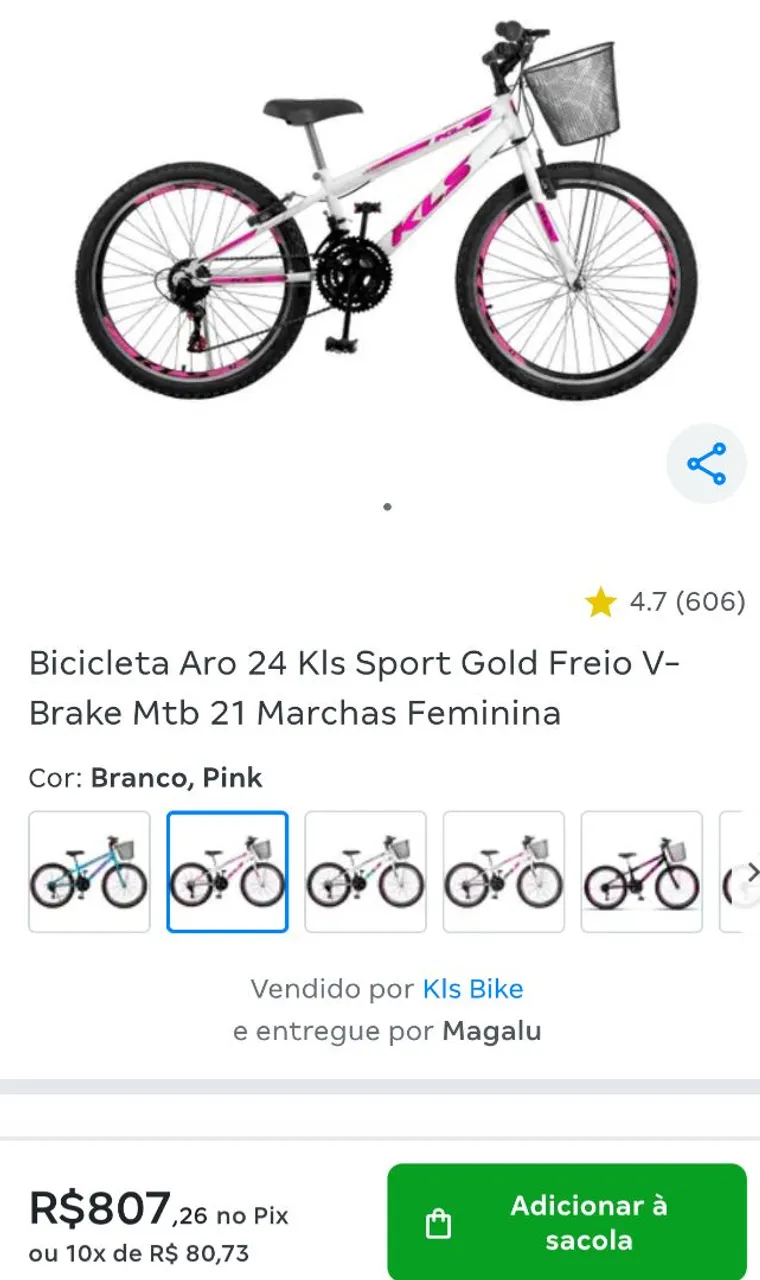Select the blue bicycle color option
The height and width of the screenshot is (1280, 760).
point(90,872)
